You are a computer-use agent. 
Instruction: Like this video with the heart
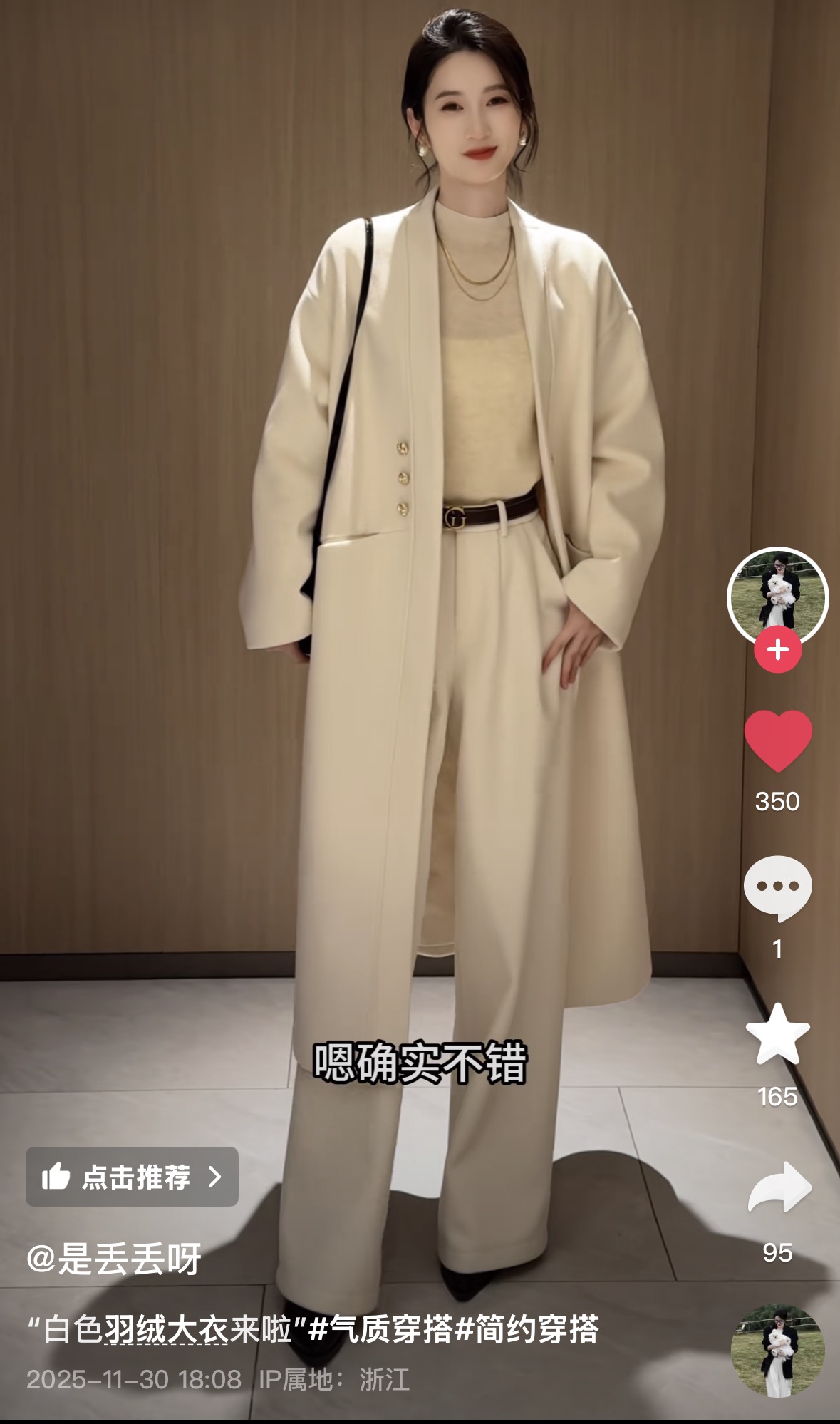coord(777,741)
